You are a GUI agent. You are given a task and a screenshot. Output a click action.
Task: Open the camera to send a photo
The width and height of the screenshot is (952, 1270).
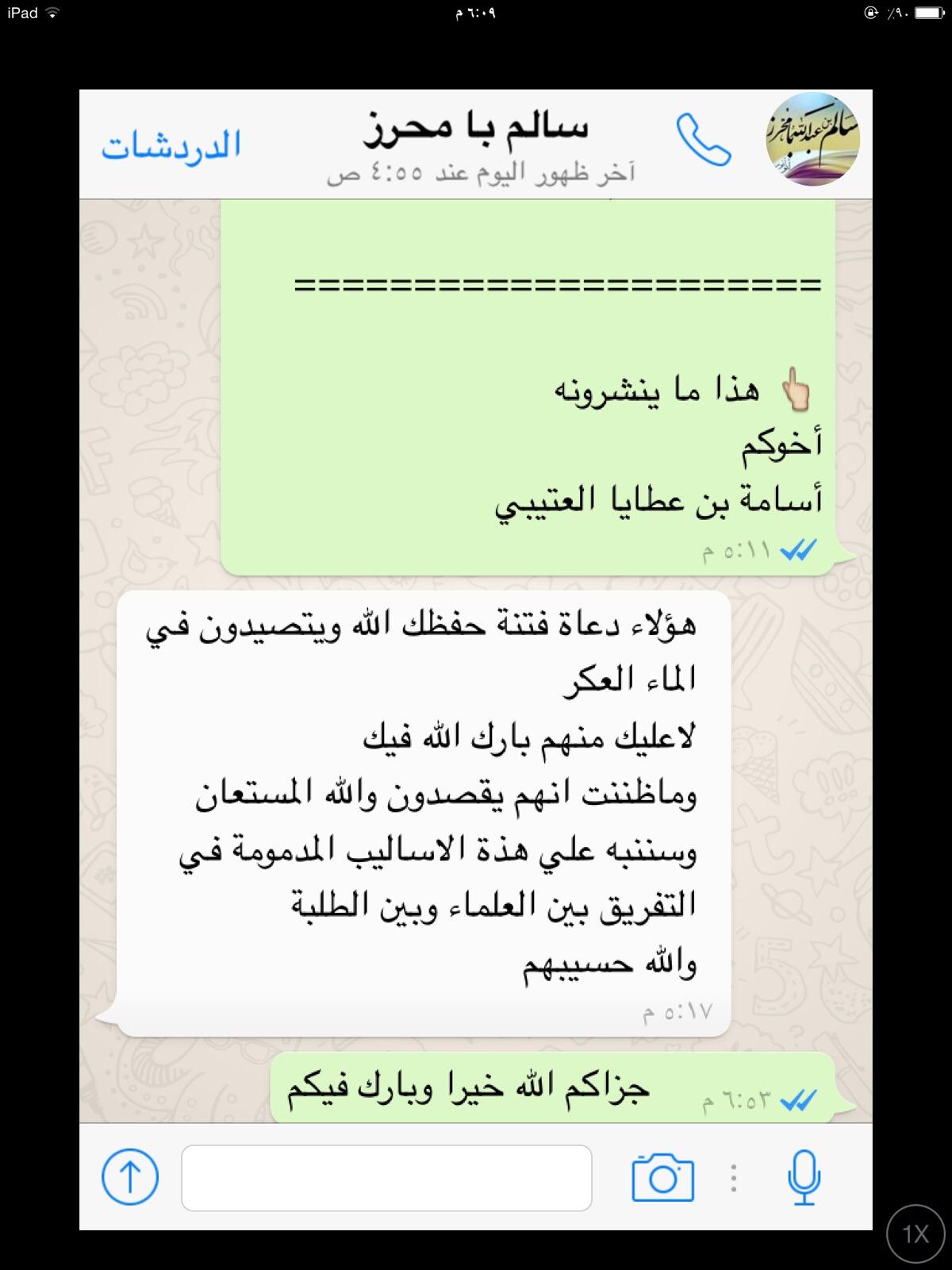[x=662, y=1178]
